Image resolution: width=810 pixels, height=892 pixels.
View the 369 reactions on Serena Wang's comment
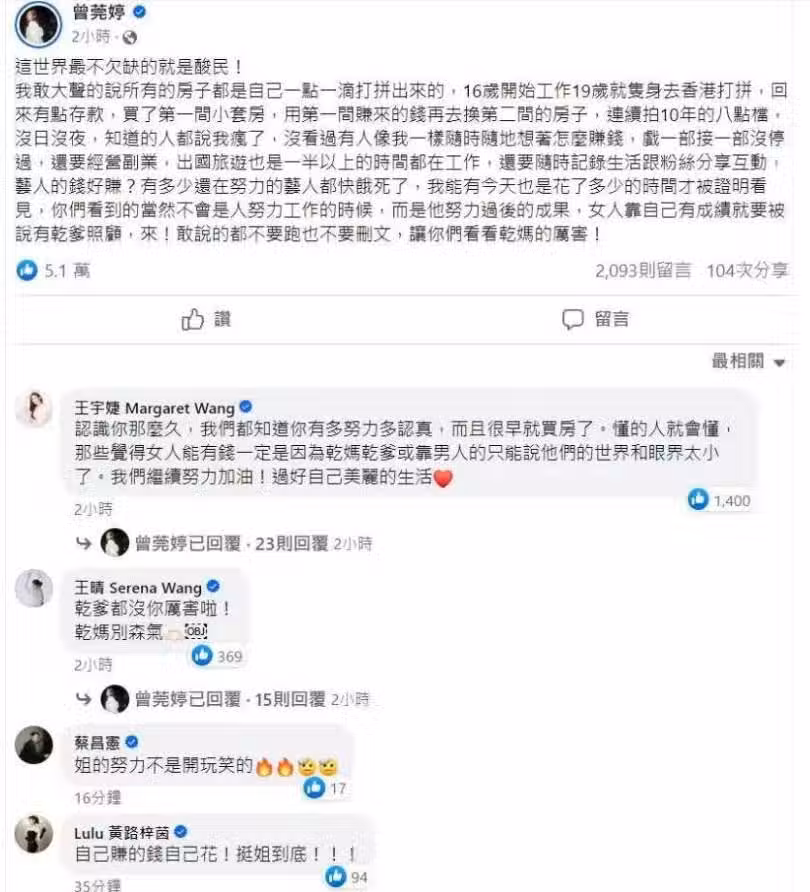pos(218,655)
